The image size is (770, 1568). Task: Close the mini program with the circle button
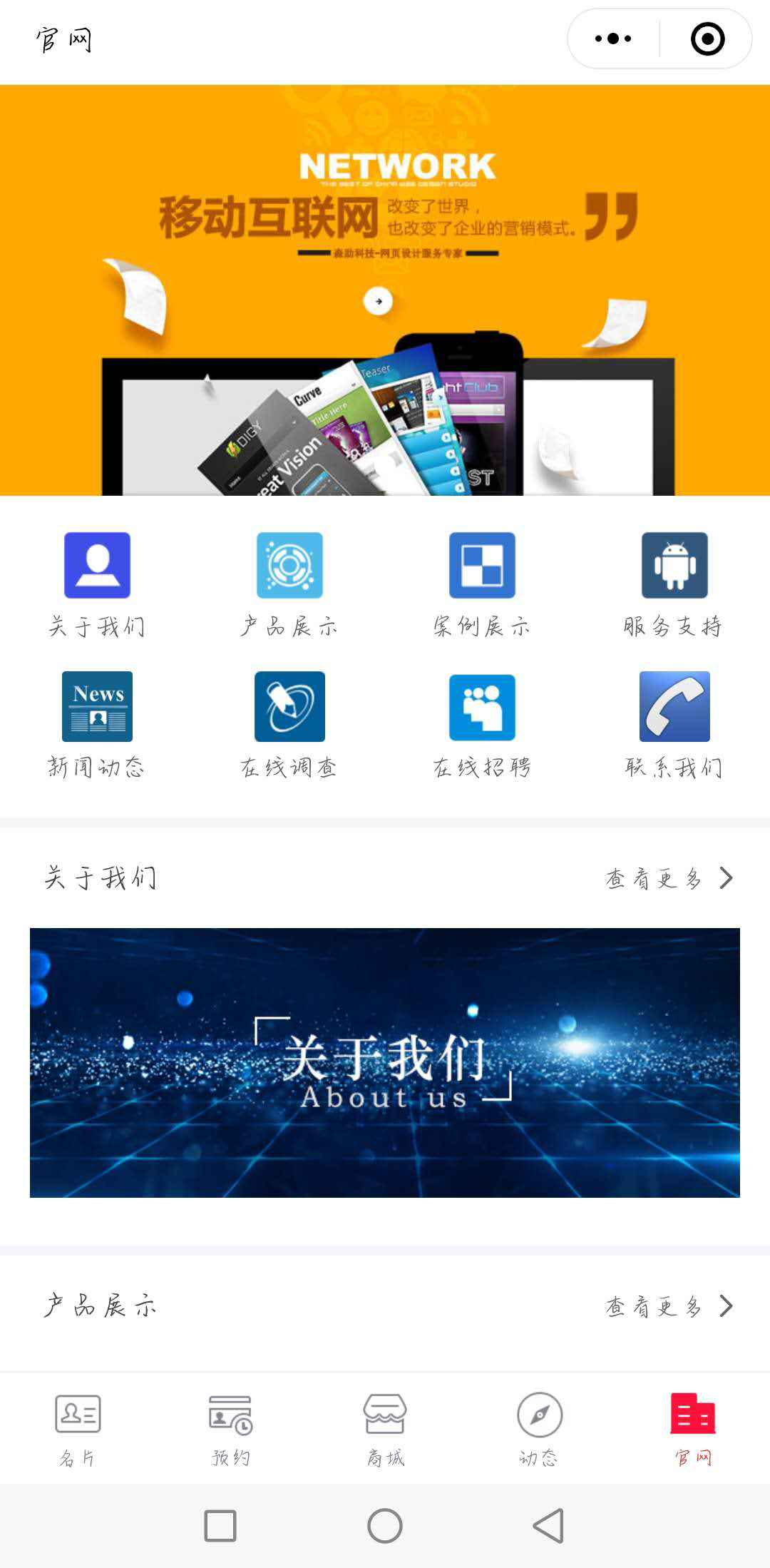[x=707, y=39]
